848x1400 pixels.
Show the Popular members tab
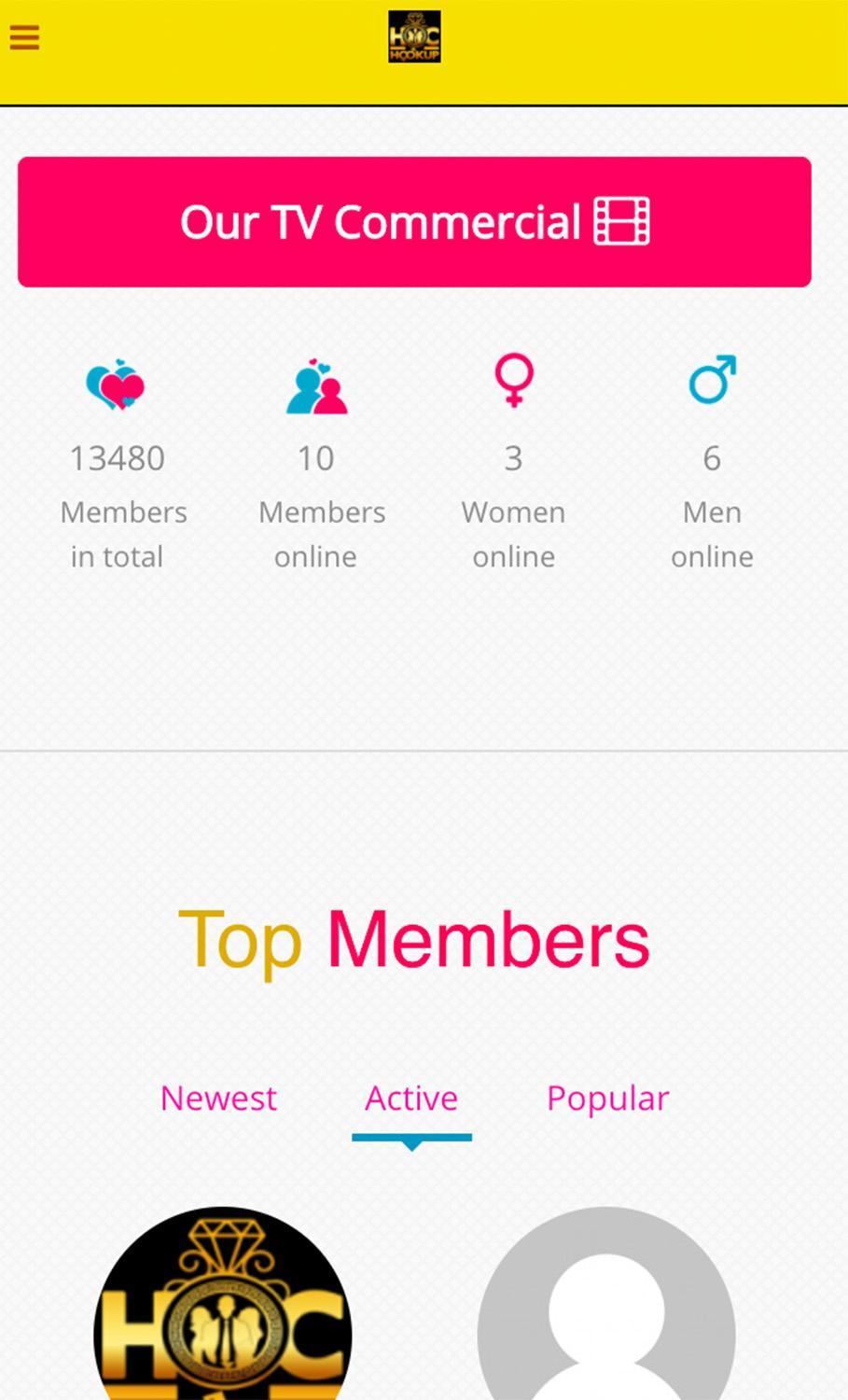click(x=607, y=1099)
